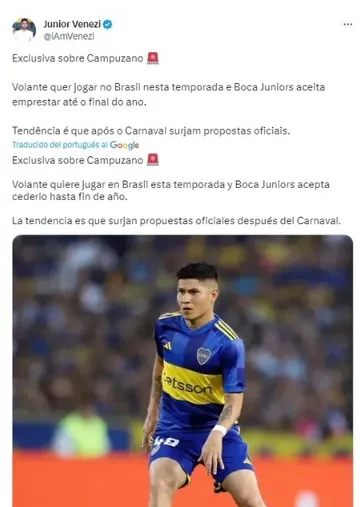The image size is (360, 507).
Task: Open Junior Venezi's profile picture
Action: pyautogui.click(x=24, y=30)
